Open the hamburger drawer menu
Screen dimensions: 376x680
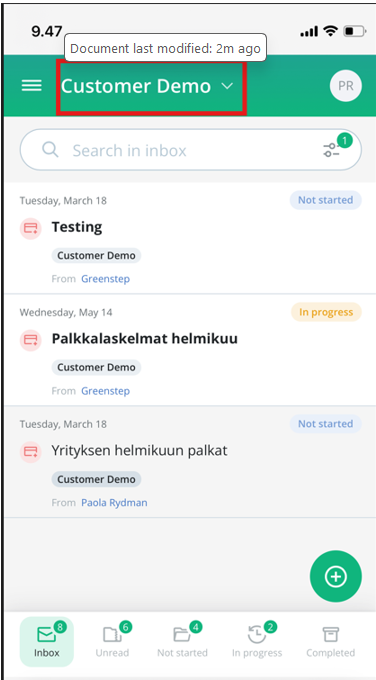coord(32,85)
